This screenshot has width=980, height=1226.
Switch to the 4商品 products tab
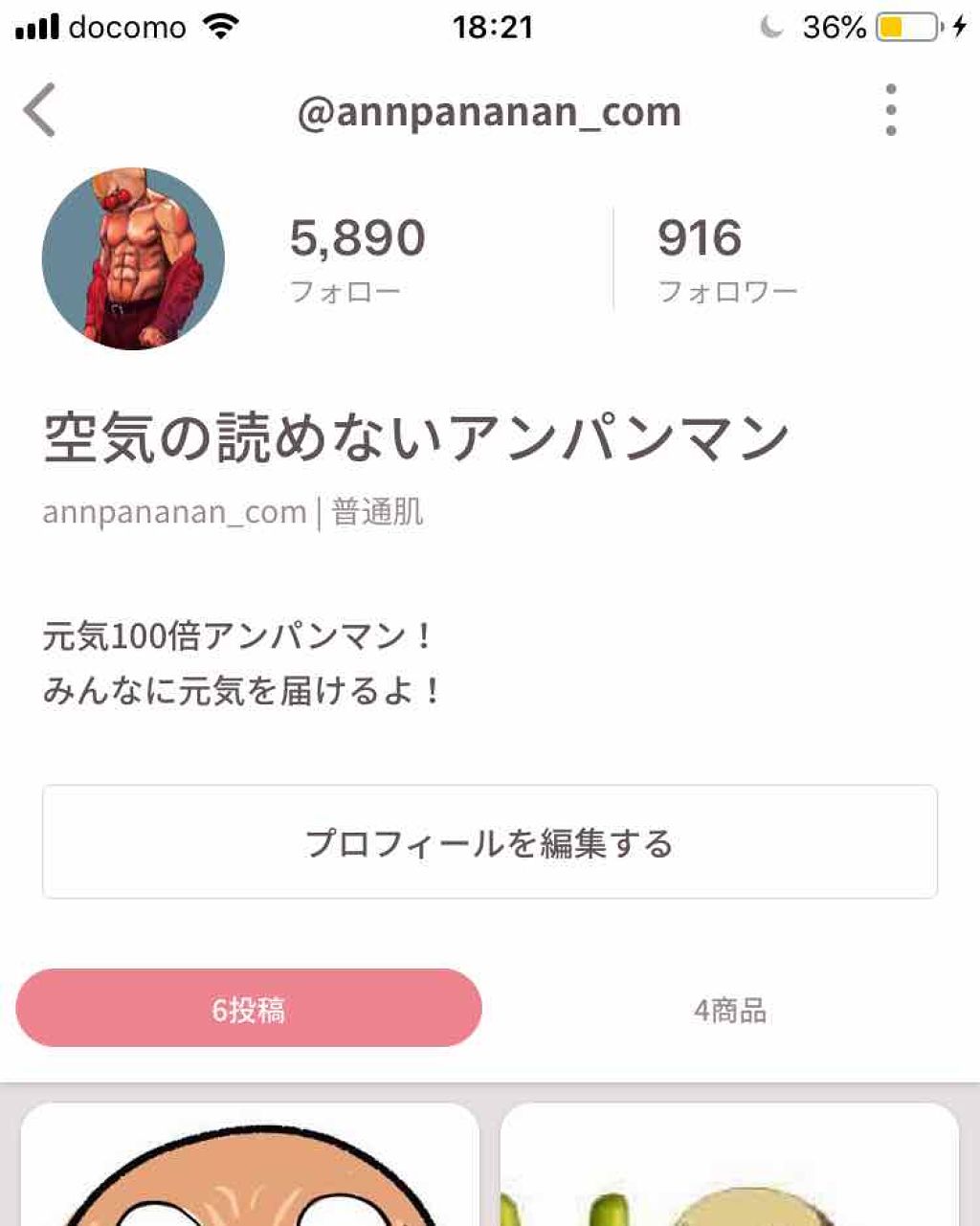click(x=732, y=1007)
